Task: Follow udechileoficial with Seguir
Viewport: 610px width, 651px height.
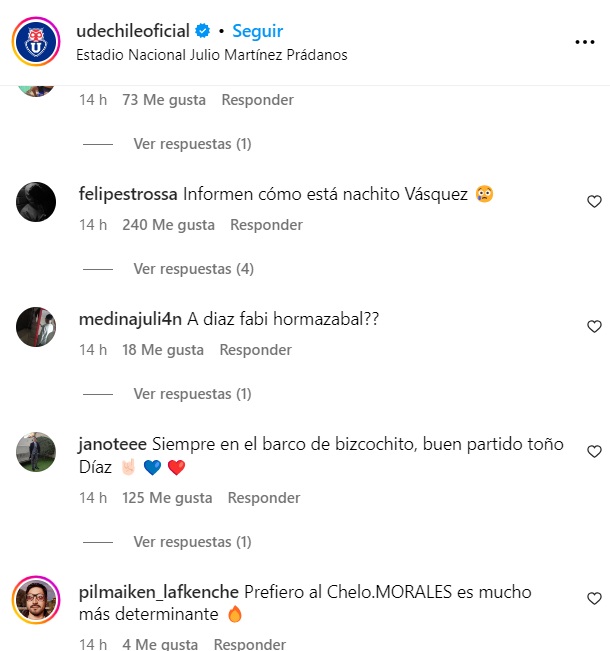Action: tap(258, 32)
